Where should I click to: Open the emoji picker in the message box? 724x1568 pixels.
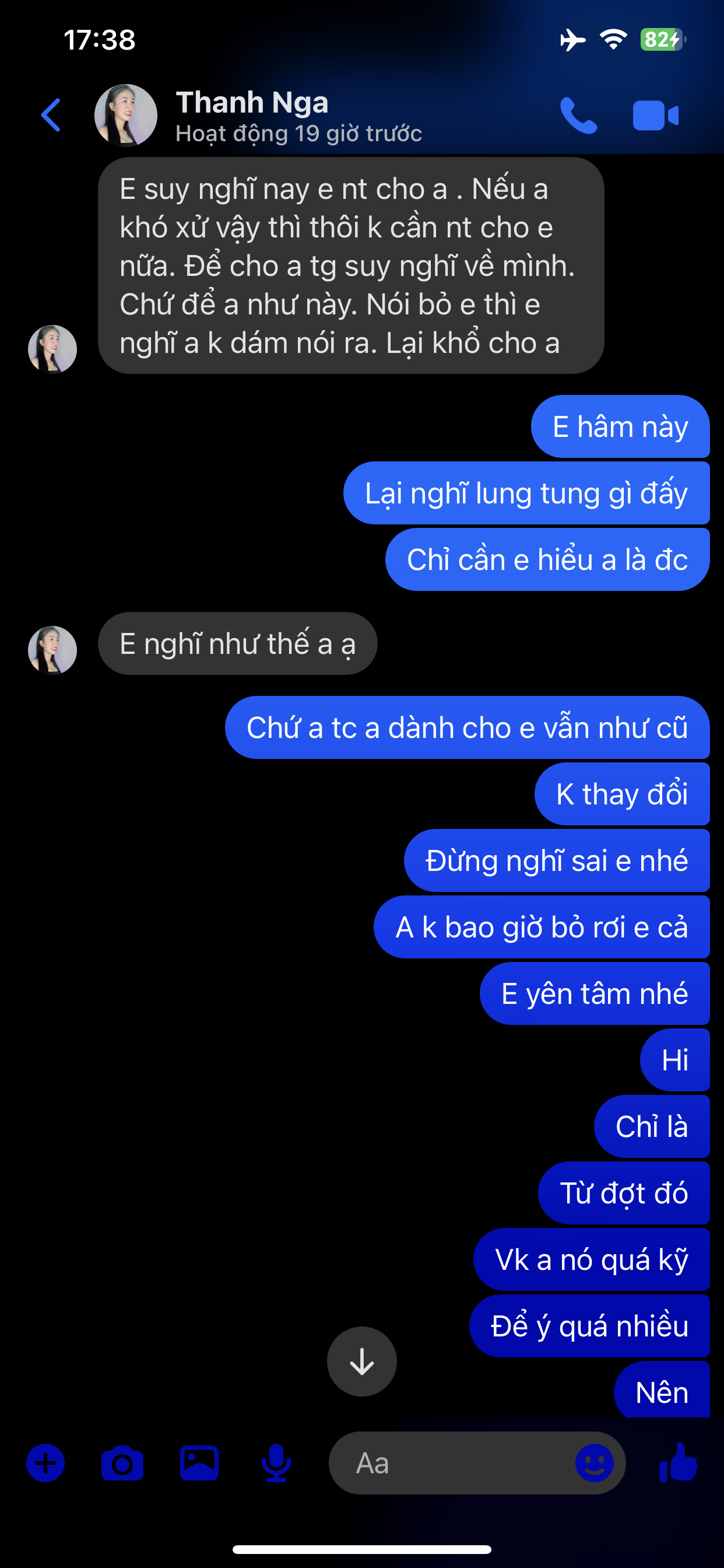tap(594, 1464)
